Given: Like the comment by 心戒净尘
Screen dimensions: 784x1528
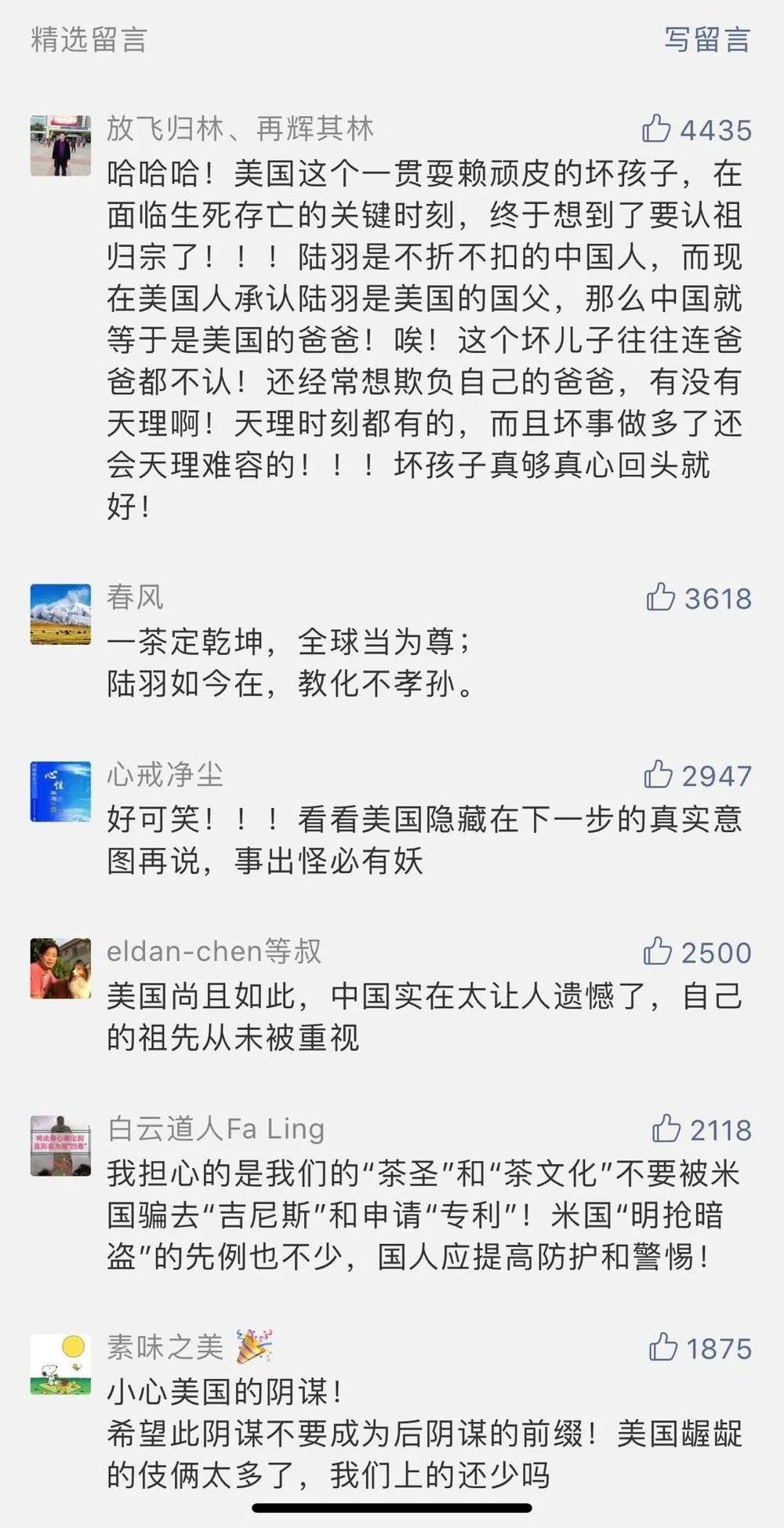Looking at the screenshot, I should coord(659,775).
